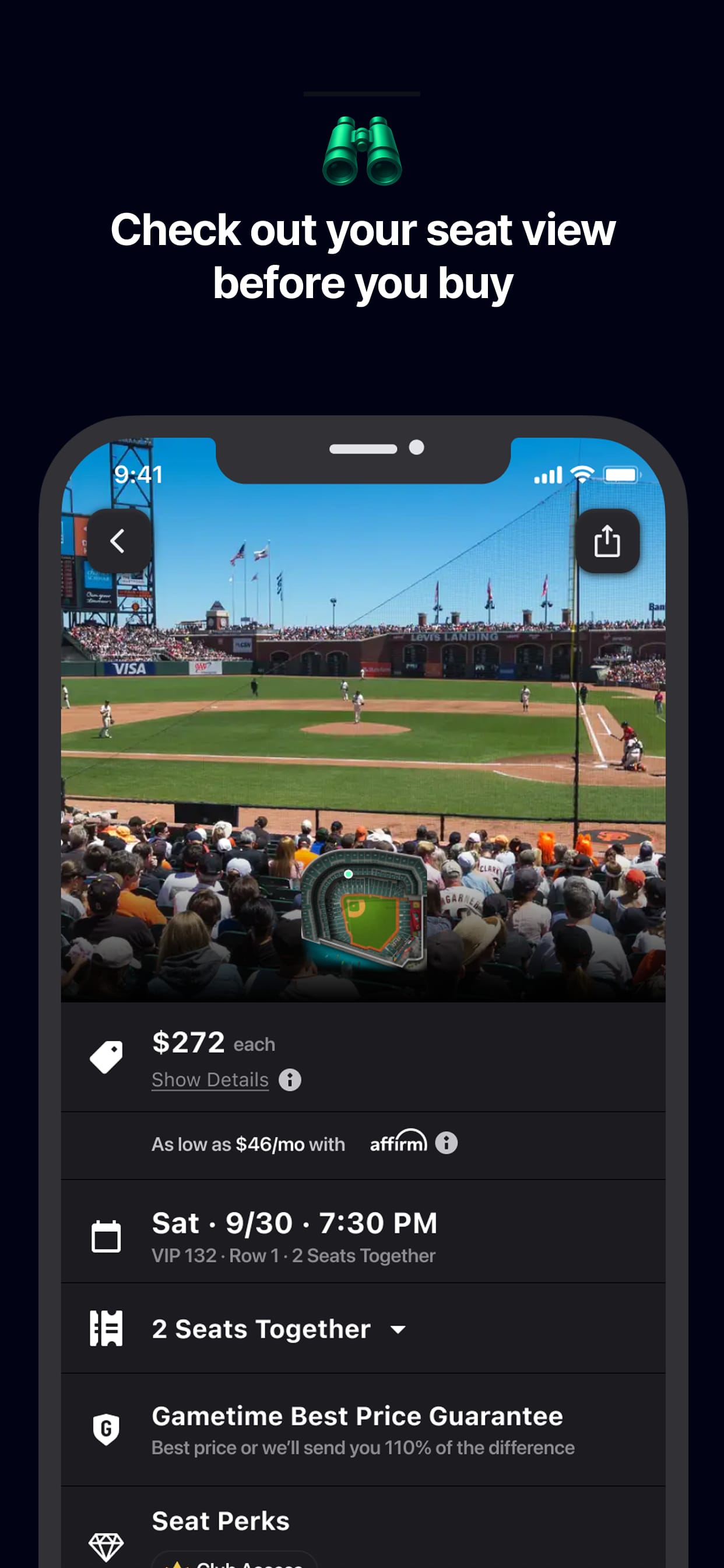The image size is (724, 1568).
Task: Open the share sheet icon
Action: (606, 542)
